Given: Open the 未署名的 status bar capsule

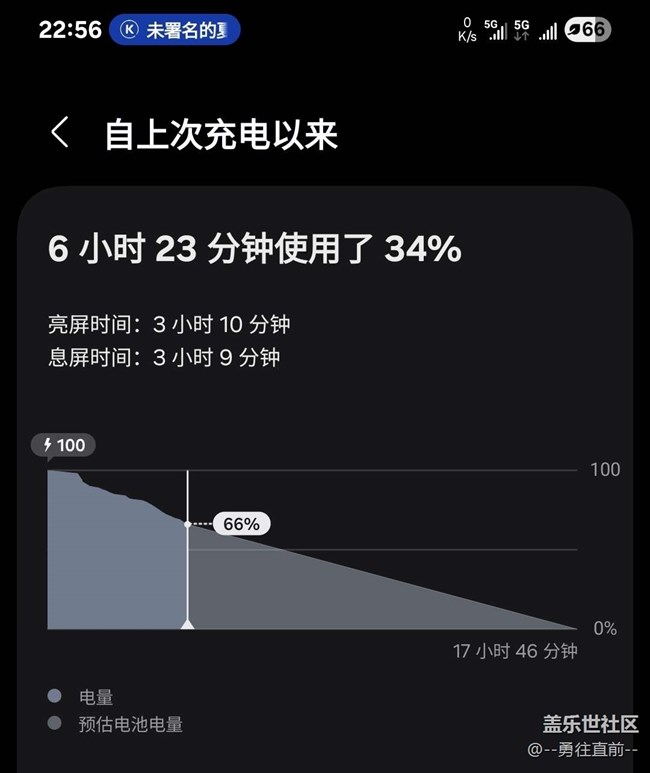Looking at the screenshot, I should [175, 30].
